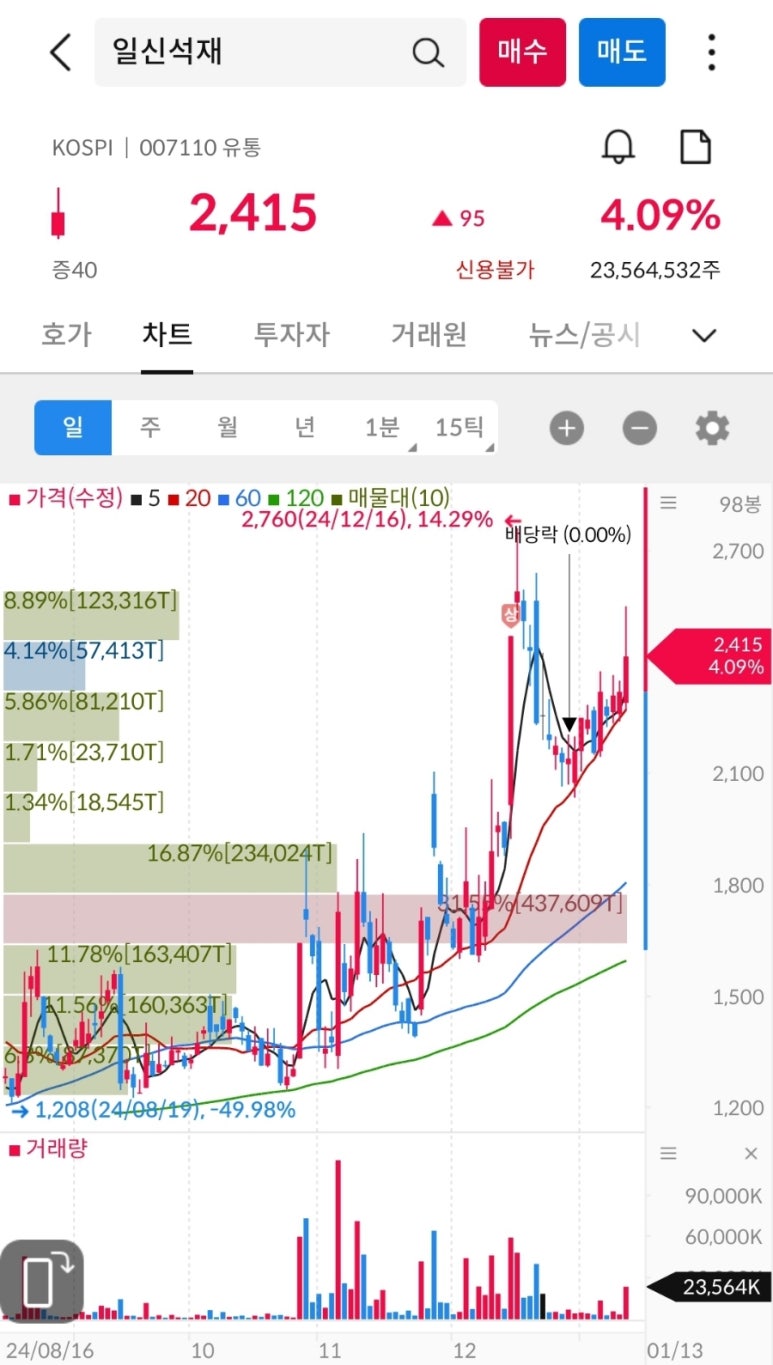The height and width of the screenshot is (1365, 773).
Task: Open the memo note icon
Action: [x=695, y=147]
